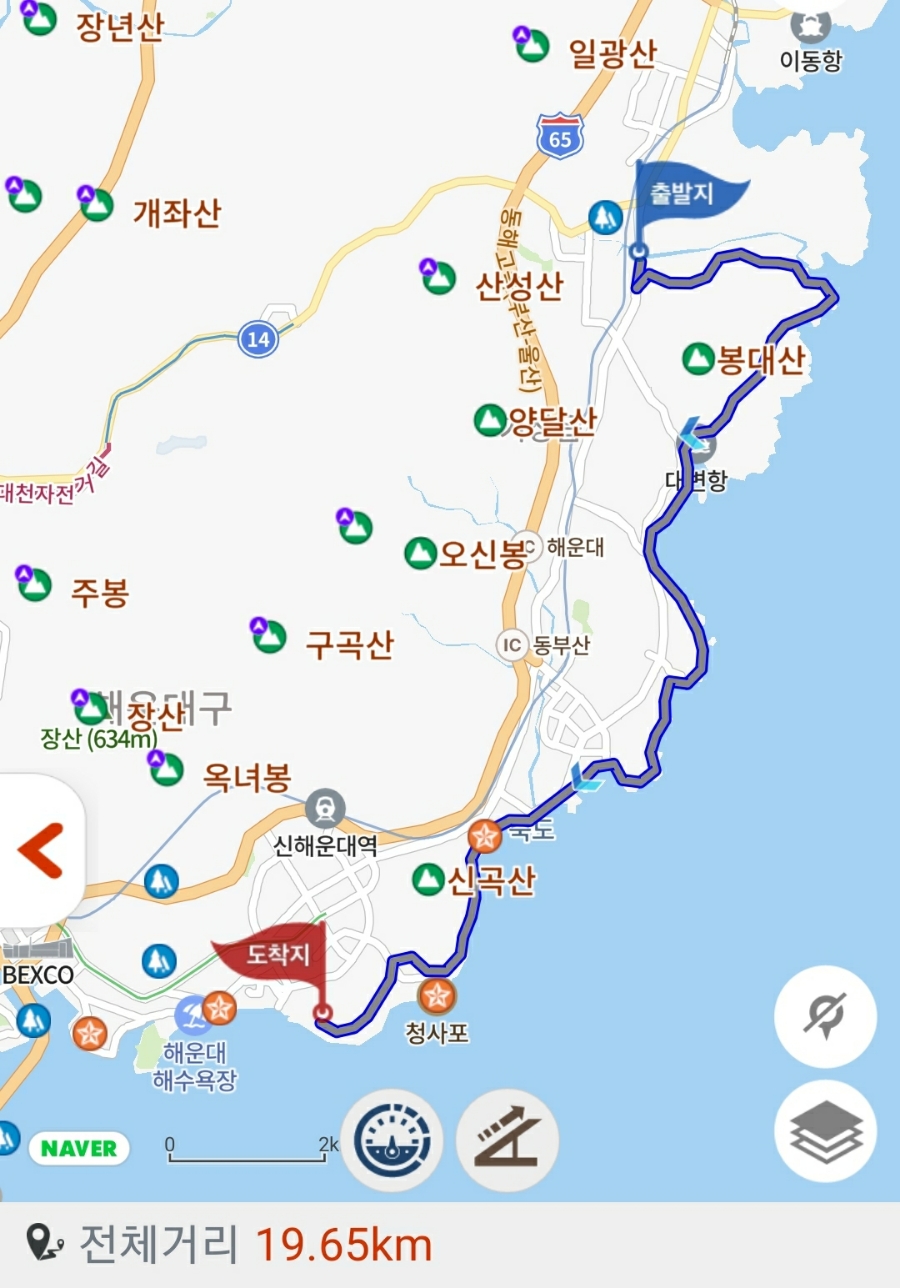Image resolution: width=900 pixels, height=1288 pixels.
Task: Tap the 신해운대역 station marker
Action: click(326, 807)
